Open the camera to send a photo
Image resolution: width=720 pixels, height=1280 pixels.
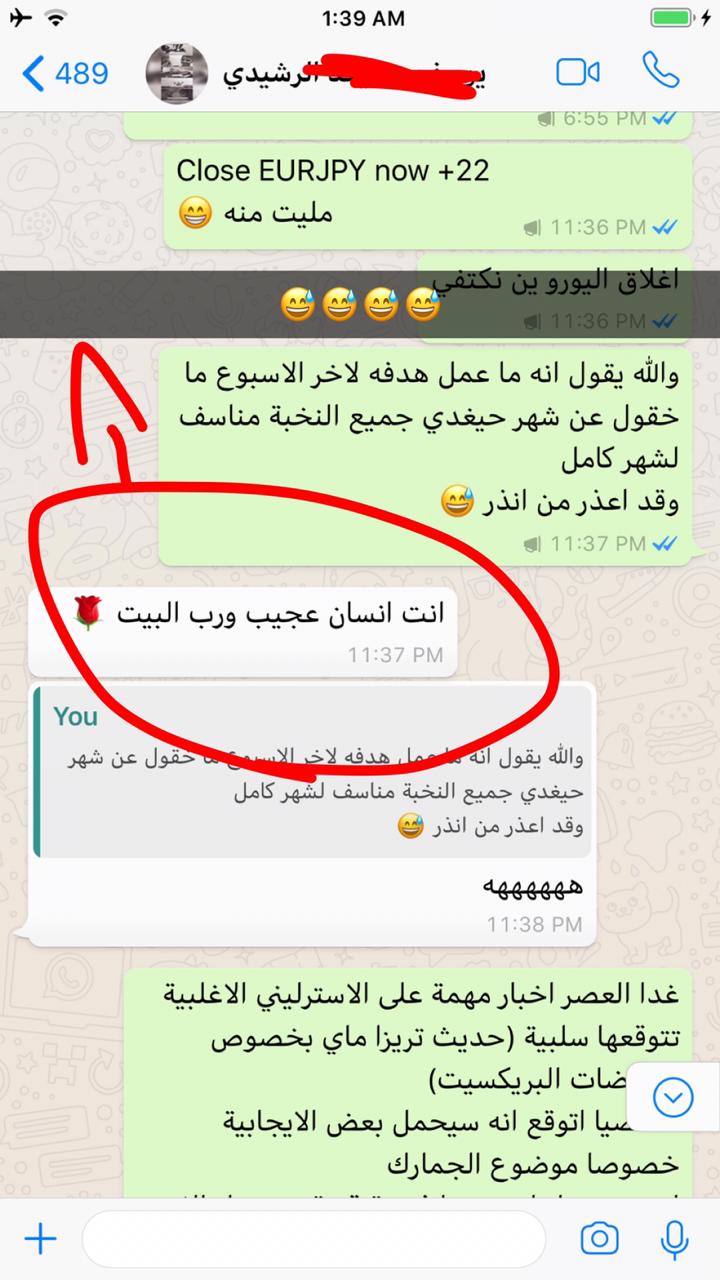pyautogui.click(x=599, y=1240)
